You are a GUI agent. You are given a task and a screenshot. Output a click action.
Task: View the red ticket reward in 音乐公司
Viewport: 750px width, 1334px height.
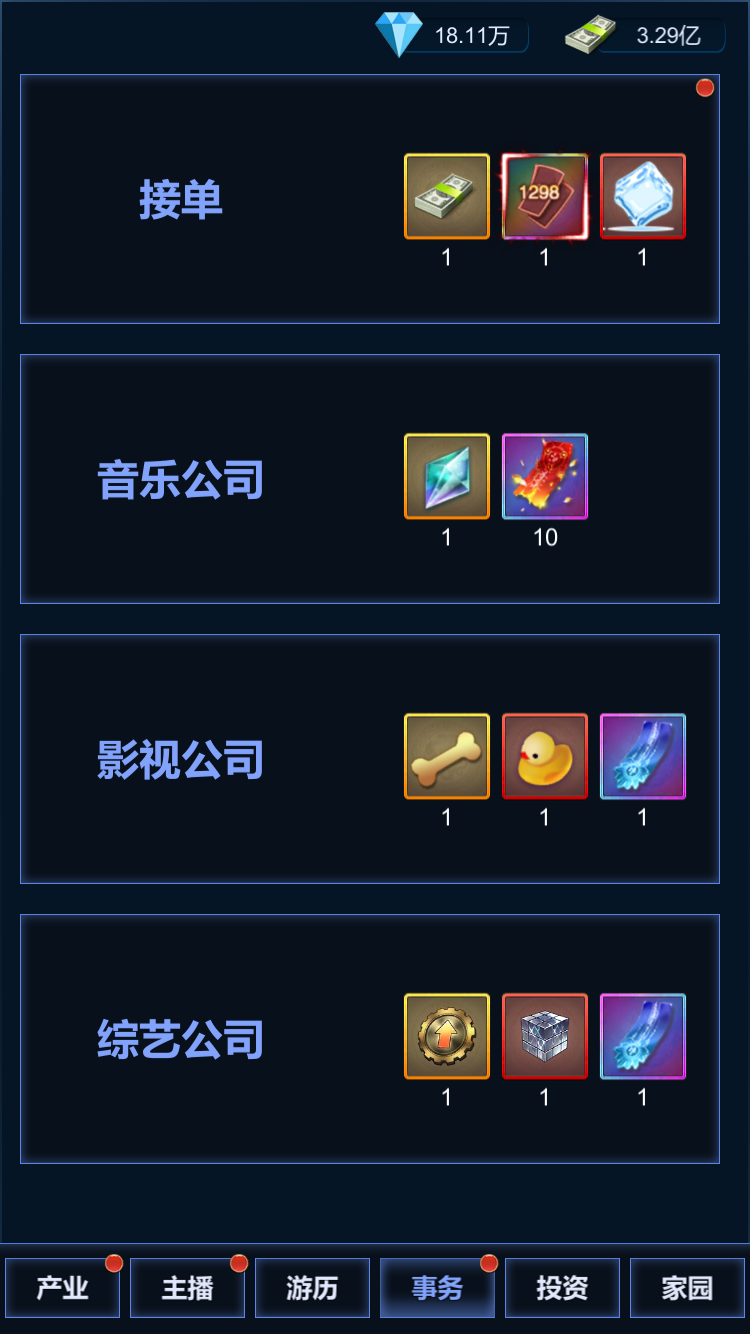(x=545, y=476)
